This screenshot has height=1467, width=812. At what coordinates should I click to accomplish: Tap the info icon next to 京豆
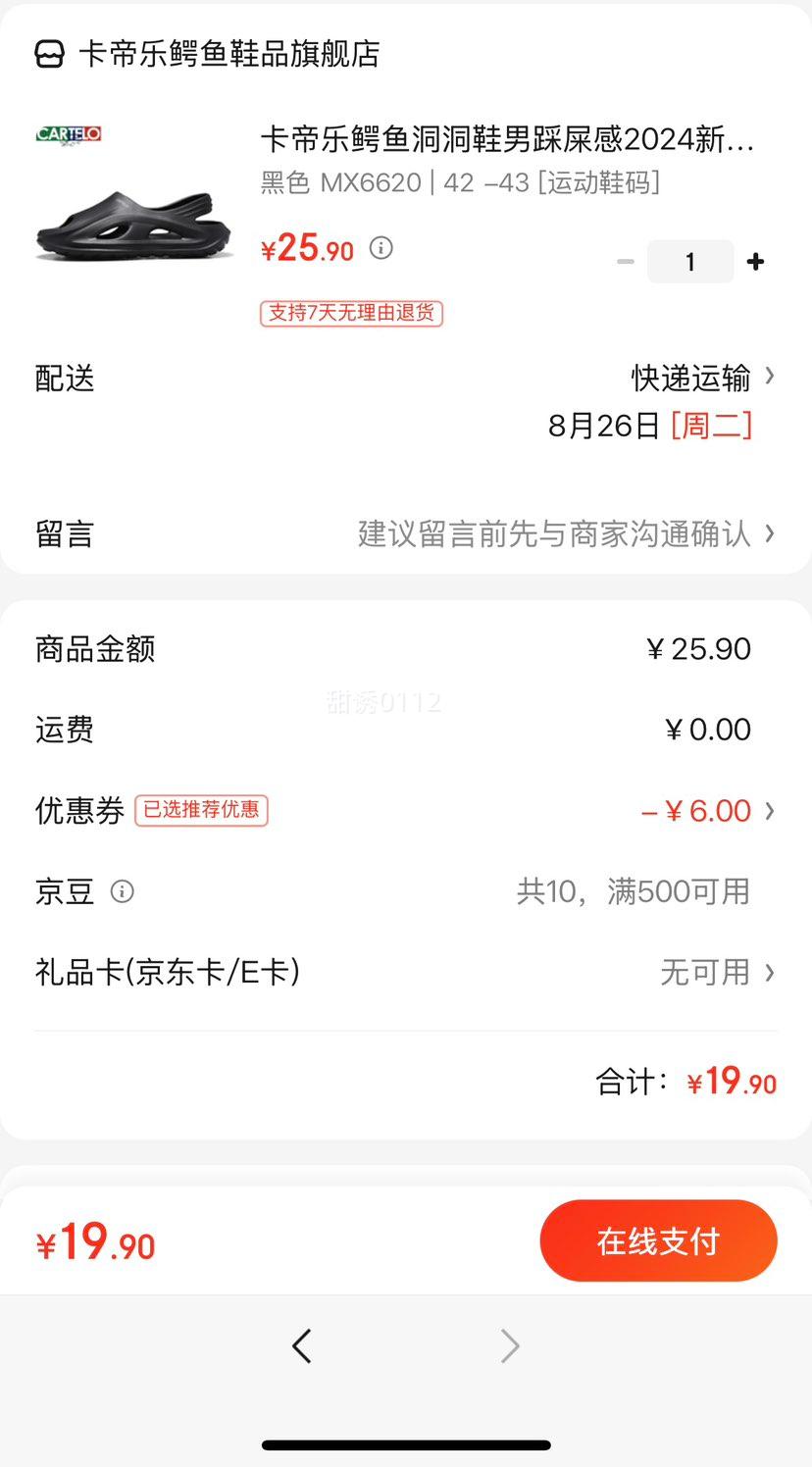(x=122, y=891)
